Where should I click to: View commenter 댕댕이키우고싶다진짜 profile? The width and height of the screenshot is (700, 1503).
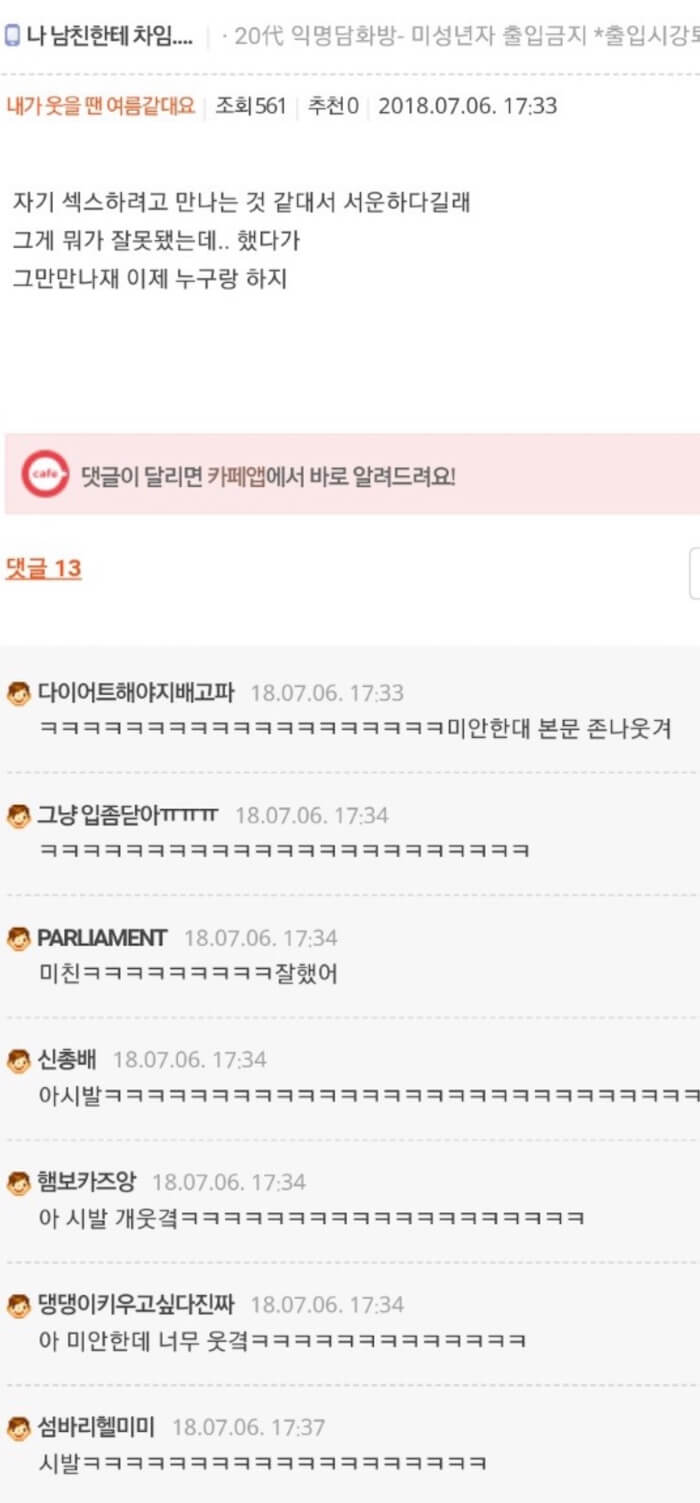coord(136,1304)
